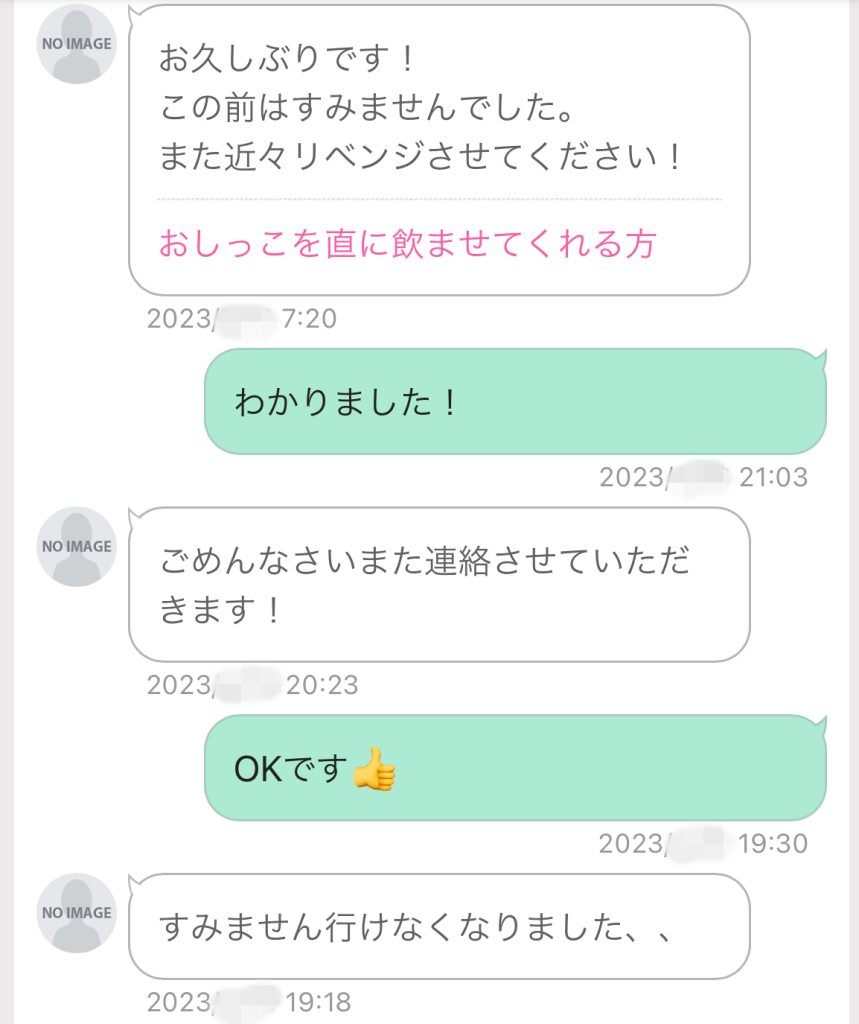859x1024 pixels.
Task: View avatar beside すみません行けなくなりました message
Action: 76,913
